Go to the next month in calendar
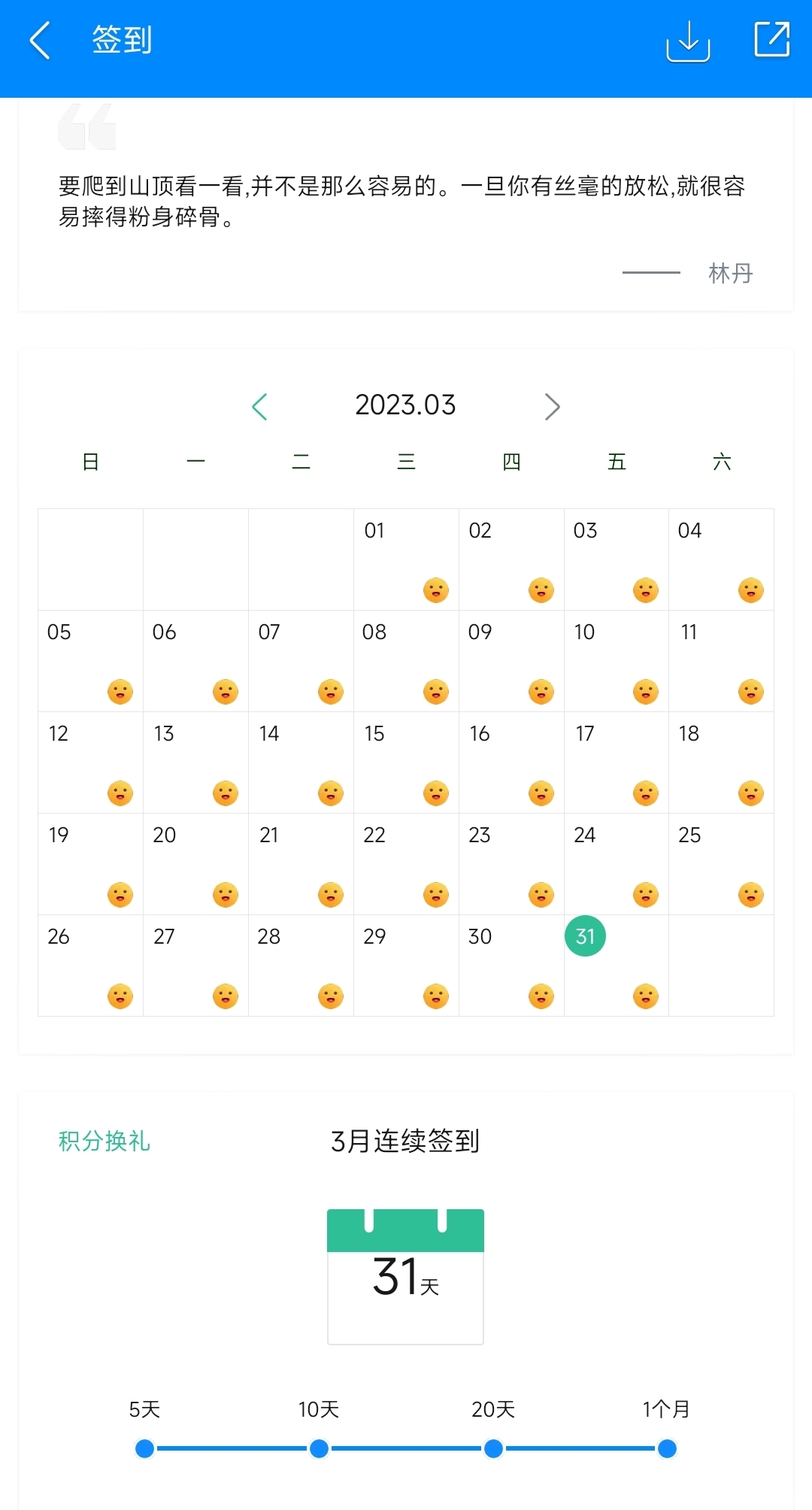The height and width of the screenshot is (1510, 812). [x=552, y=407]
